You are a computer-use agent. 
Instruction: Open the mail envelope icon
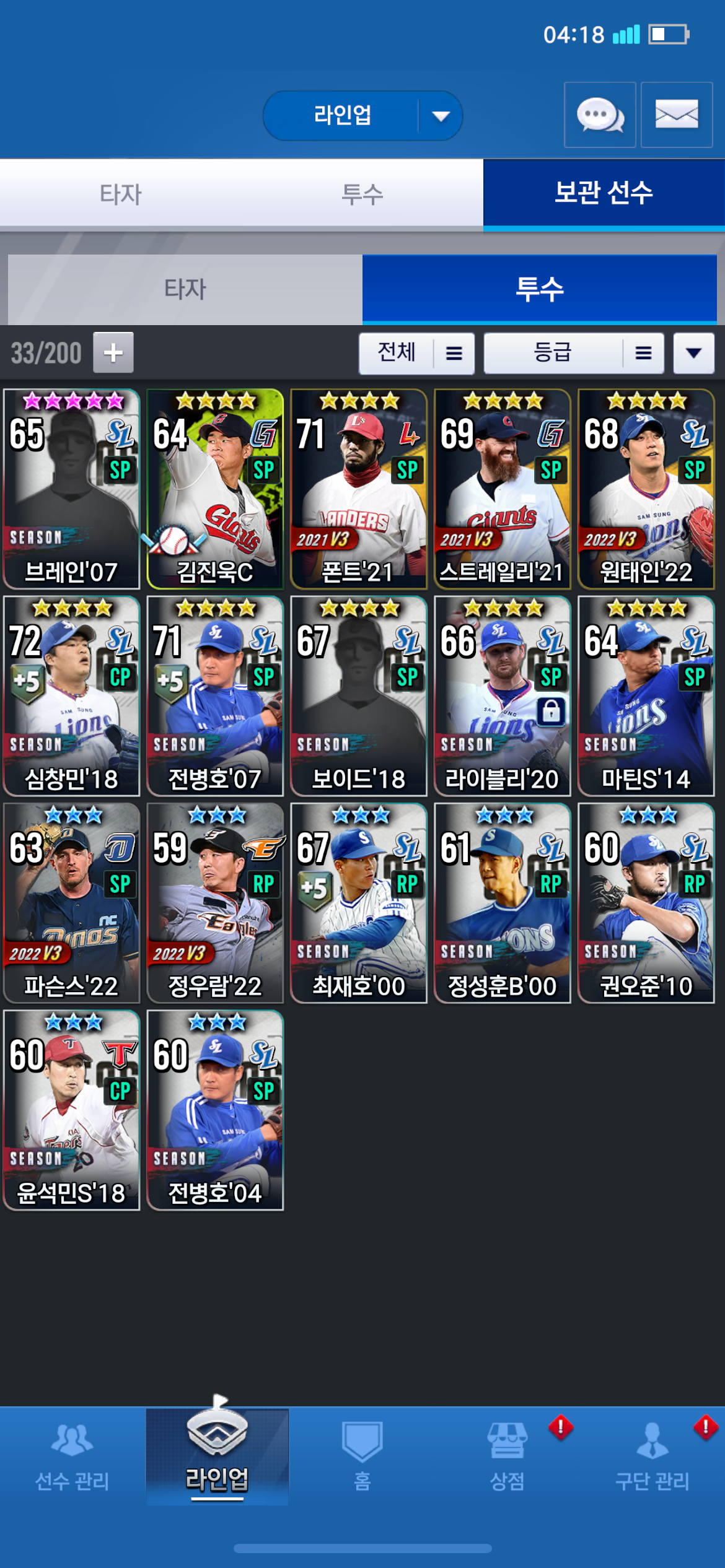tap(676, 115)
